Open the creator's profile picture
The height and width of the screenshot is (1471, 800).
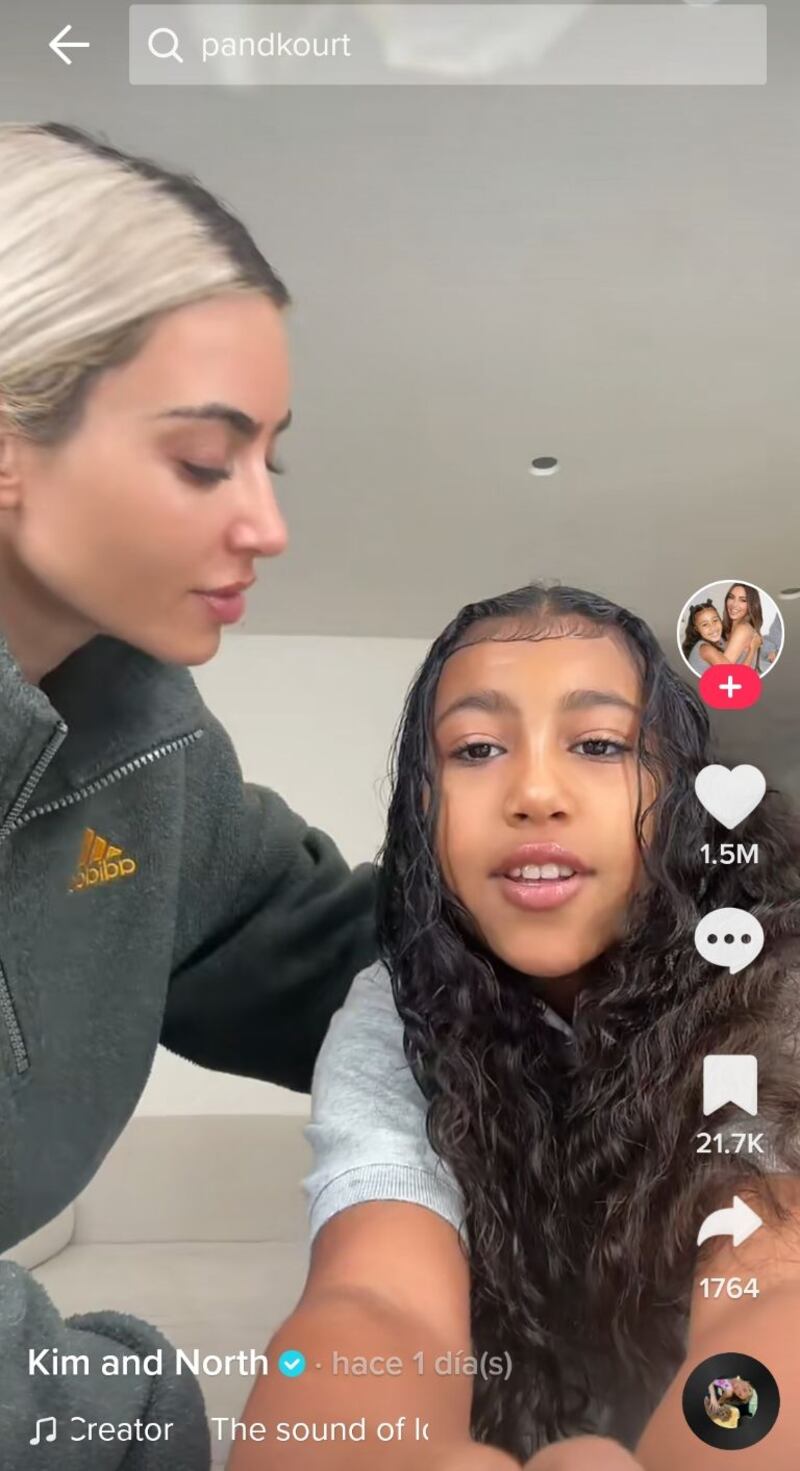[x=730, y=629]
